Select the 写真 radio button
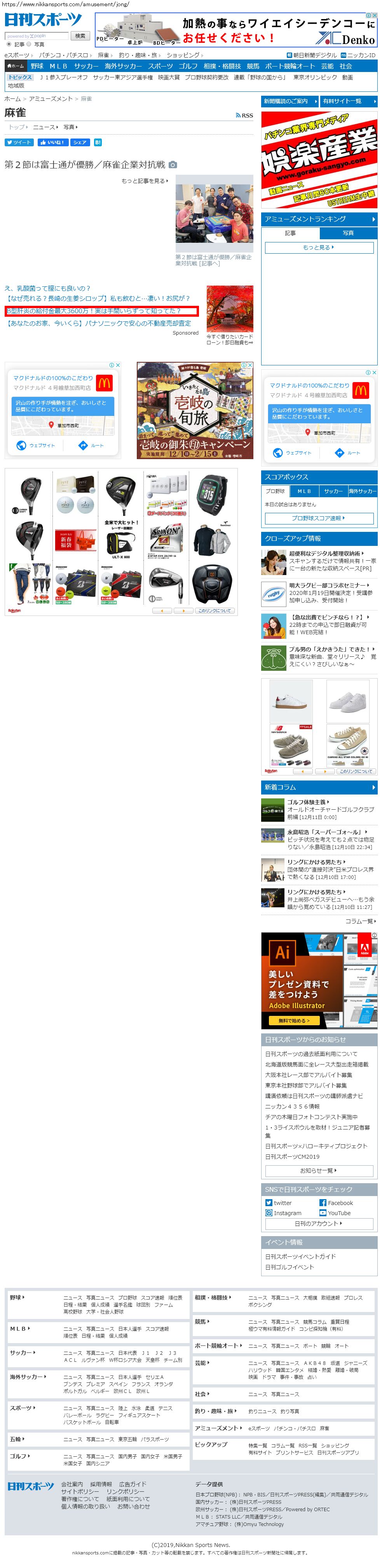 point(29,44)
